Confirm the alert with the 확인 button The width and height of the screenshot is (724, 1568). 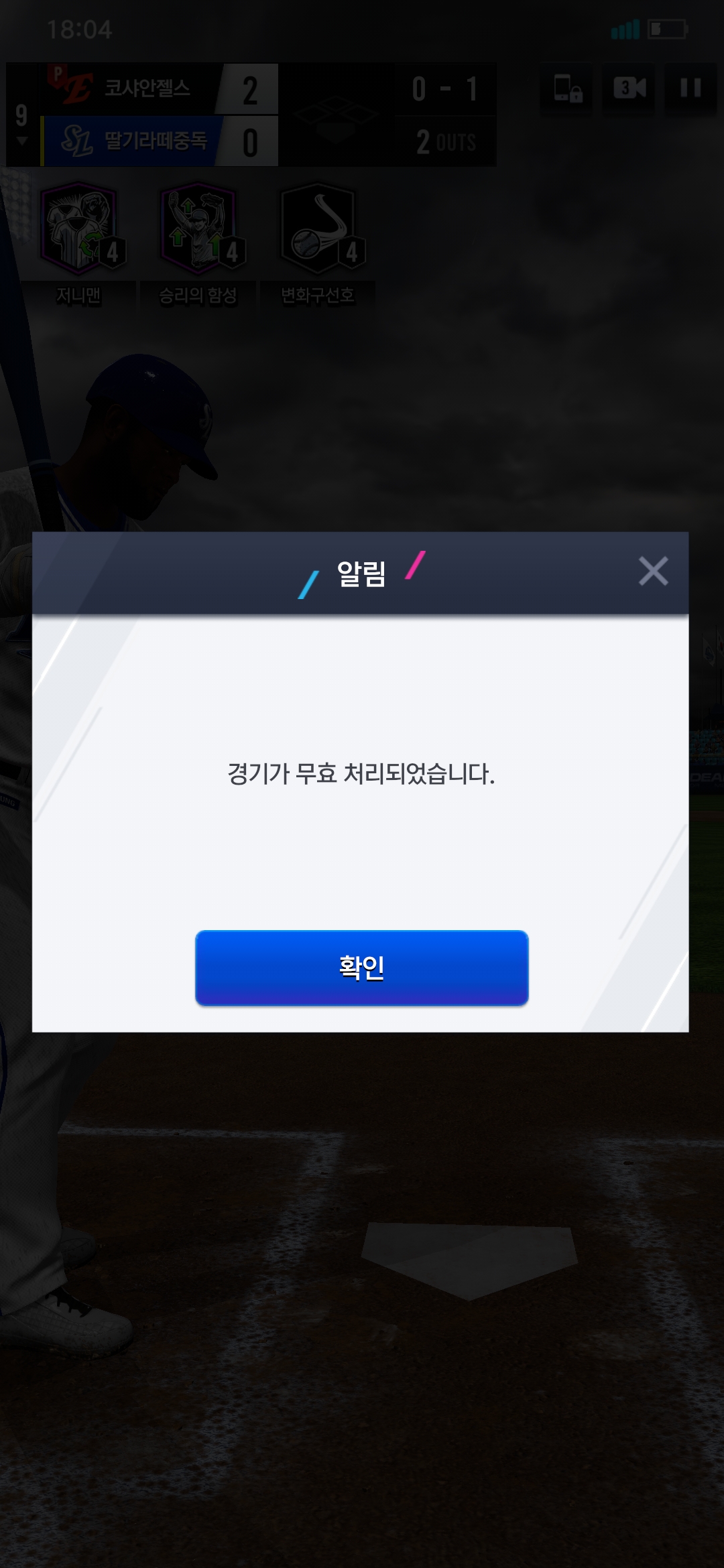[361, 968]
